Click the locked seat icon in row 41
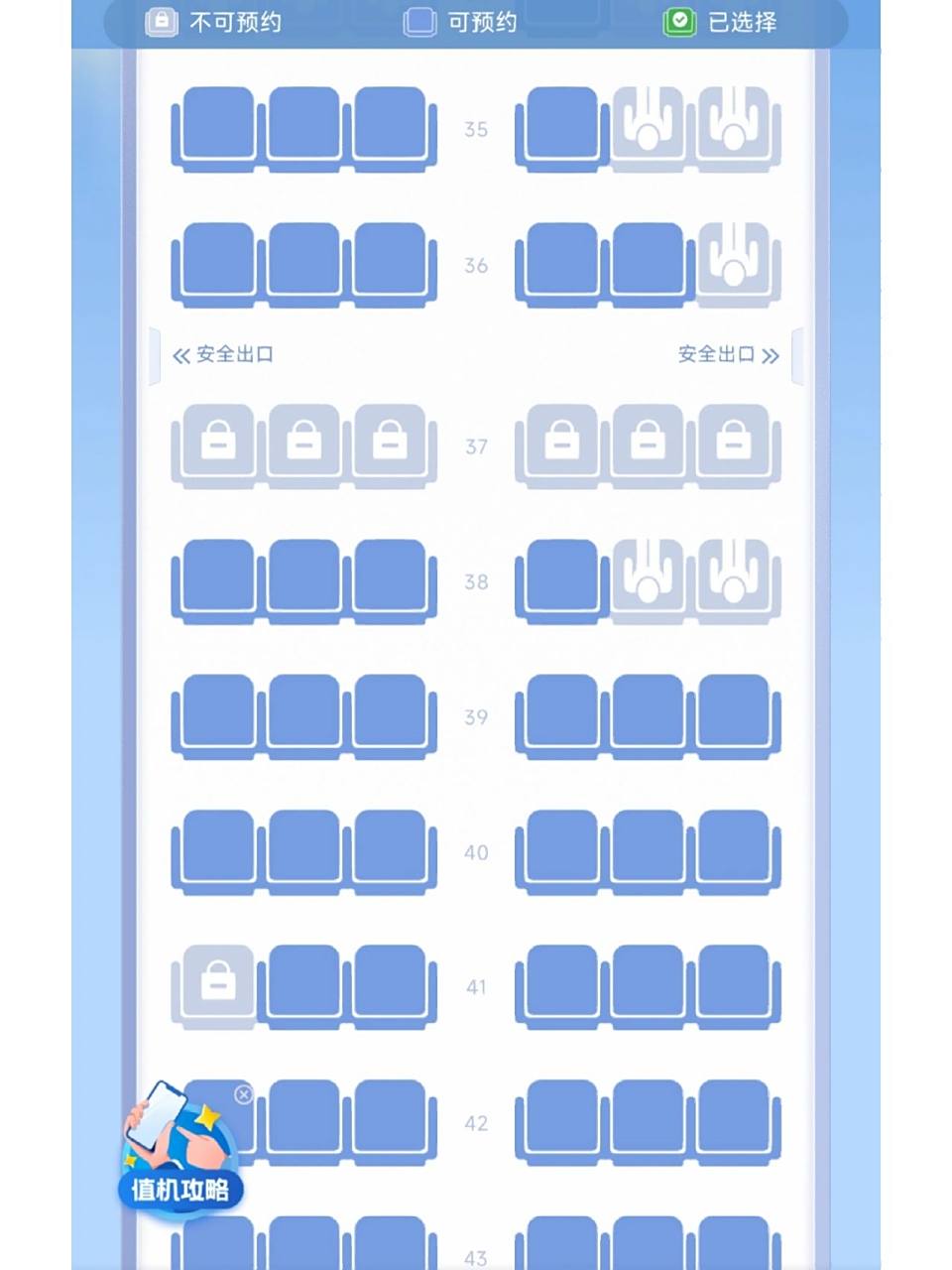The height and width of the screenshot is (1270, 952). (x=217, y=984)
